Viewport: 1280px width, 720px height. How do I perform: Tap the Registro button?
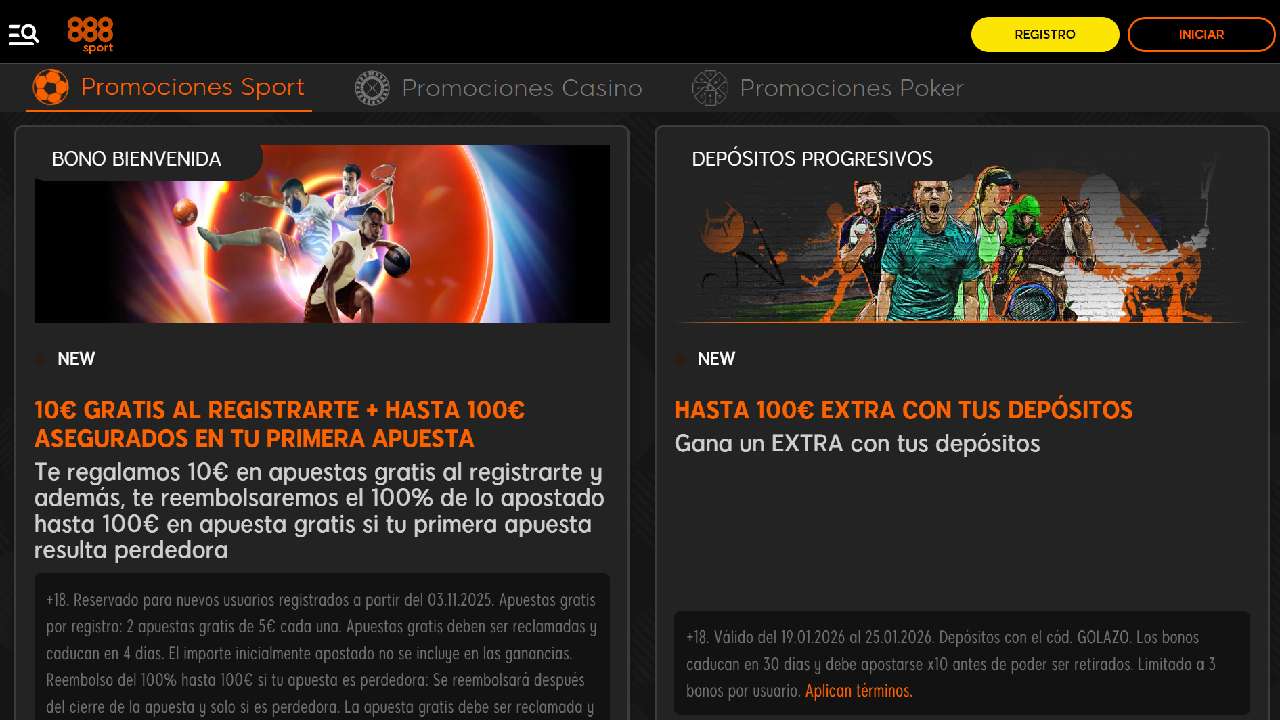1045,34
